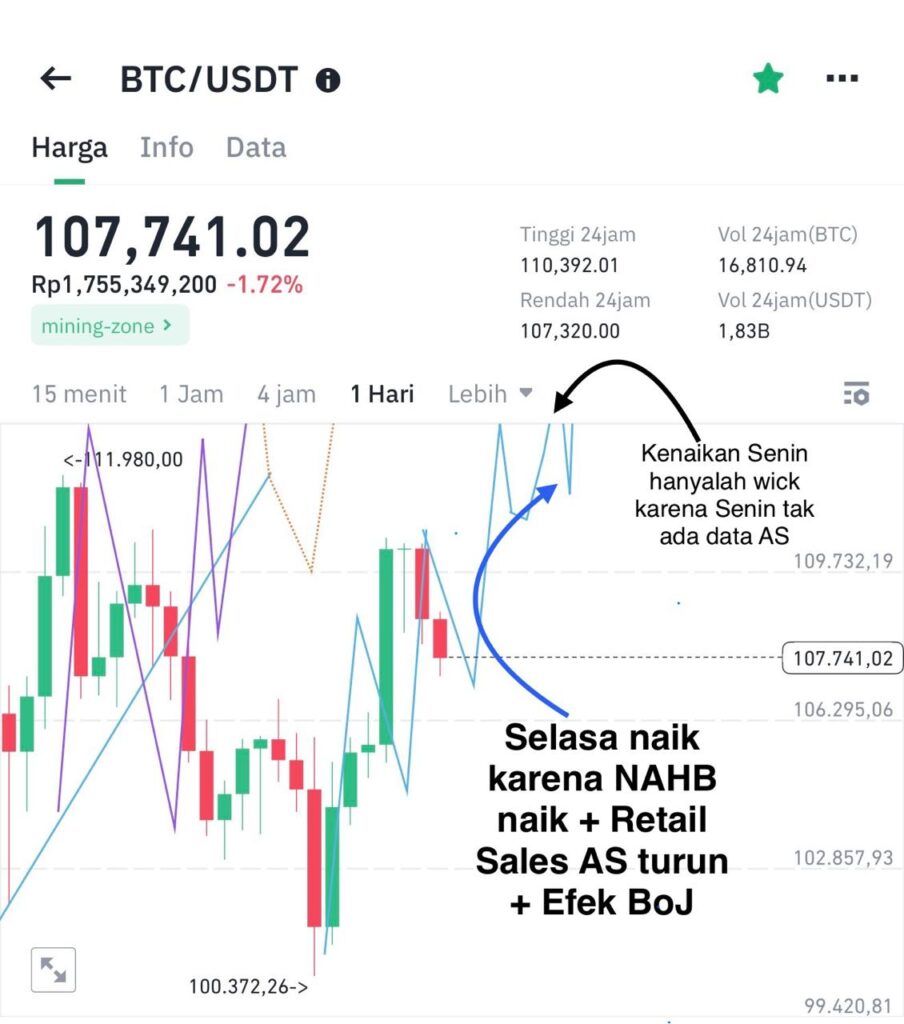The image size is (904, 1024).
Task: Expand chart to fullscreen
Action: coord(53,969)
